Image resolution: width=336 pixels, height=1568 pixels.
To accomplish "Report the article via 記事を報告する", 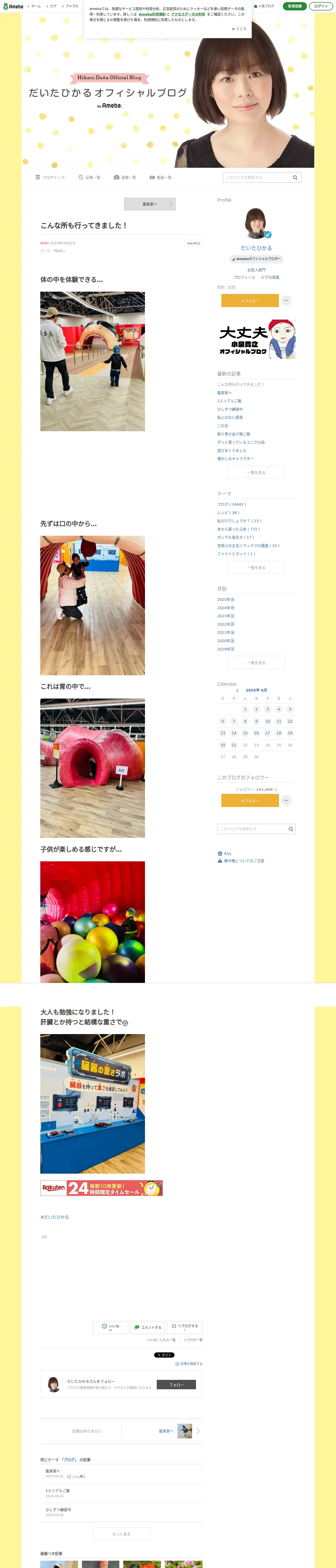I will coord(189,1363).
